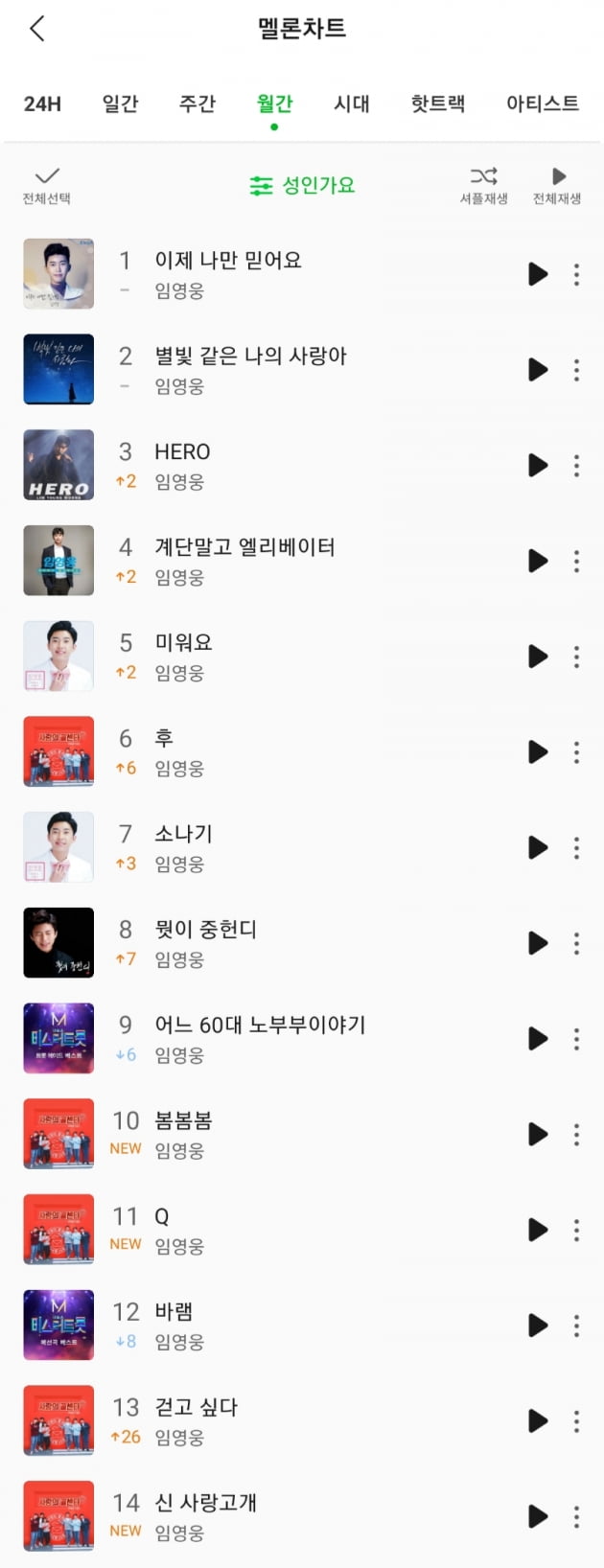This screenshot has height=1568, width=604.
Task: Play the song 봄봄봄
Action: tap(538, 1135)
